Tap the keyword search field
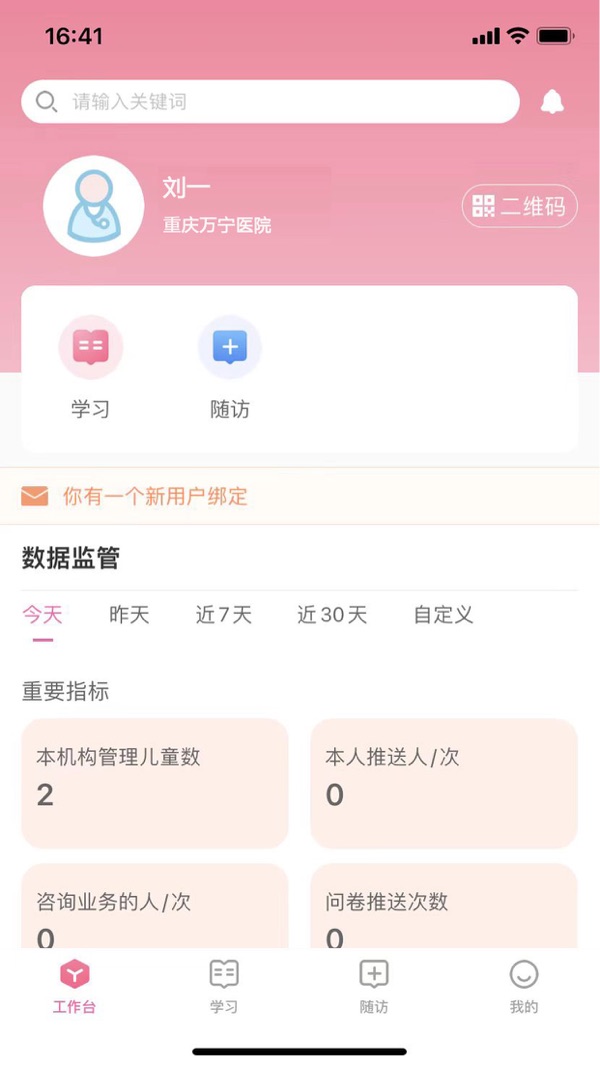 tap(270, 102)
